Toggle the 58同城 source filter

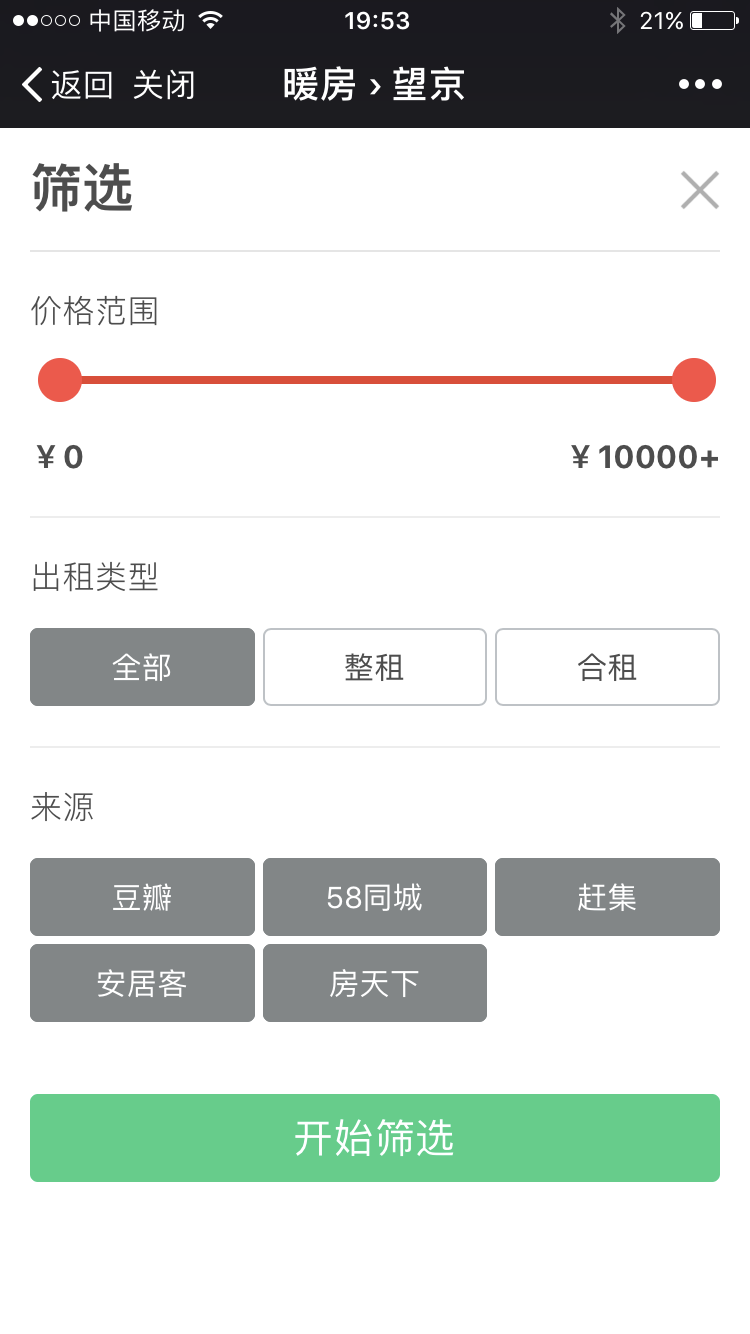[x=375, y=897]
